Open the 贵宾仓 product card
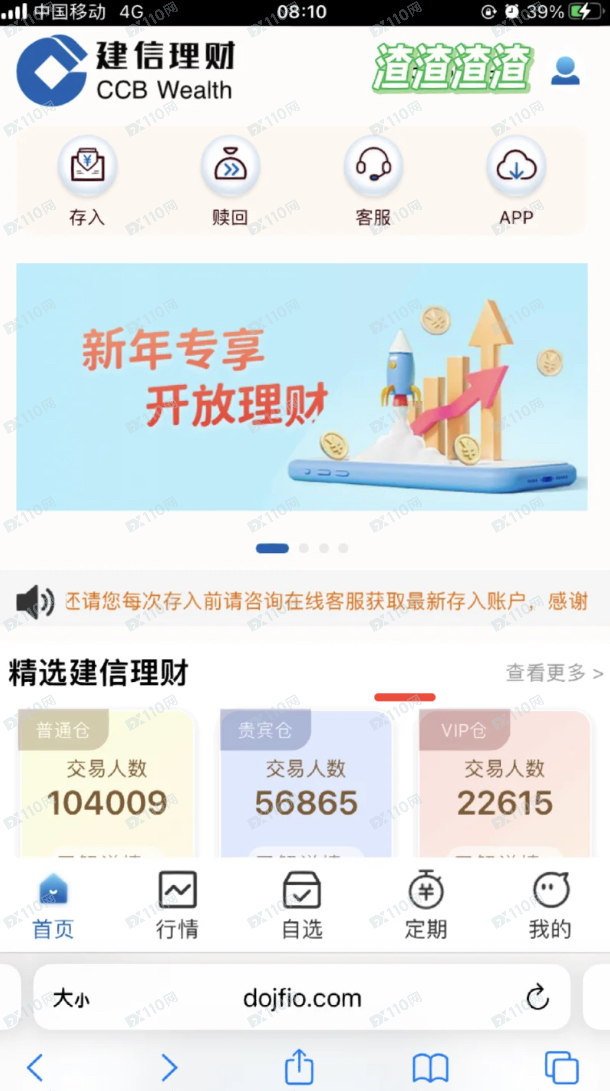The width and height of the screenshot is (610, 1091). click(305, 785)
